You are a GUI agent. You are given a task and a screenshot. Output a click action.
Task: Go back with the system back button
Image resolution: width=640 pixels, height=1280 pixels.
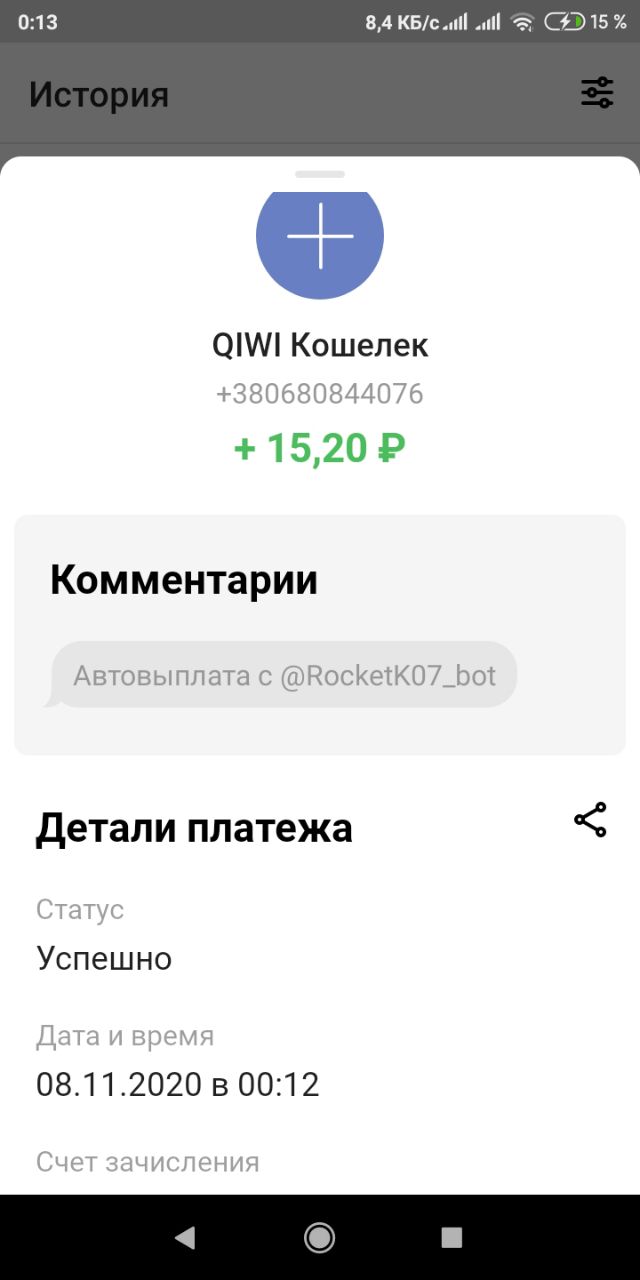click(185, 1238)
